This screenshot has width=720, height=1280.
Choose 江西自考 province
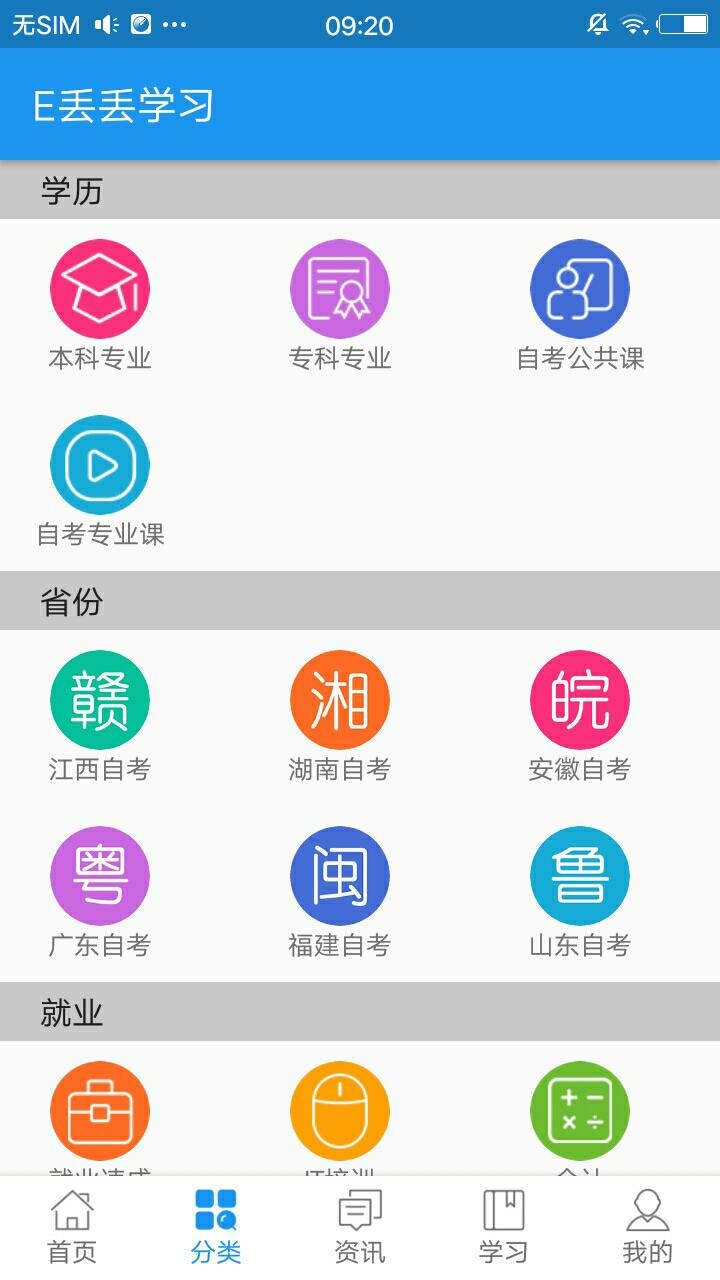click(x=100, y=716)
